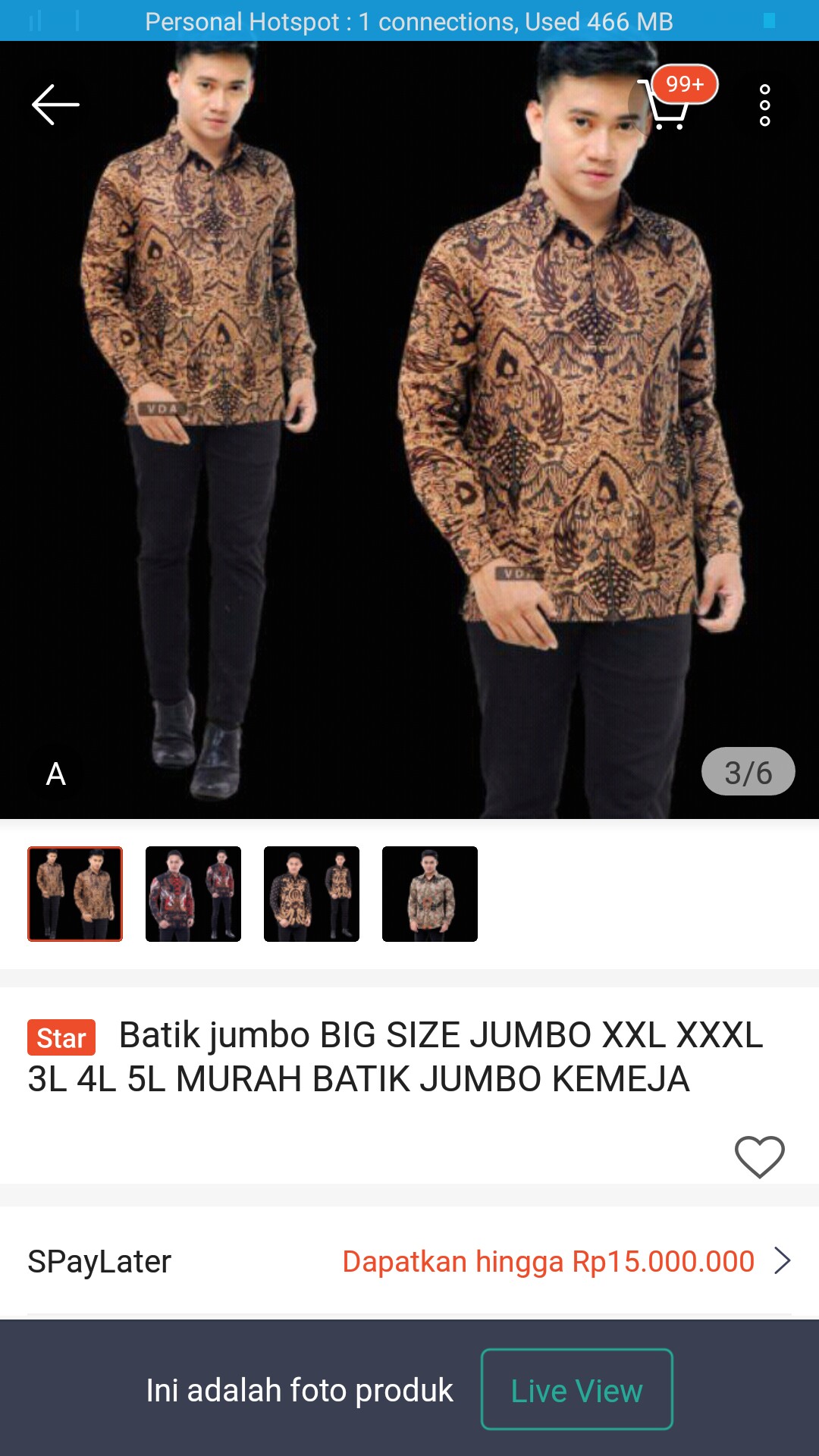This screenshot has height=1456, width=819.
Task: Select the Star seller badge icon
Action: click(x=60, y=1038)
